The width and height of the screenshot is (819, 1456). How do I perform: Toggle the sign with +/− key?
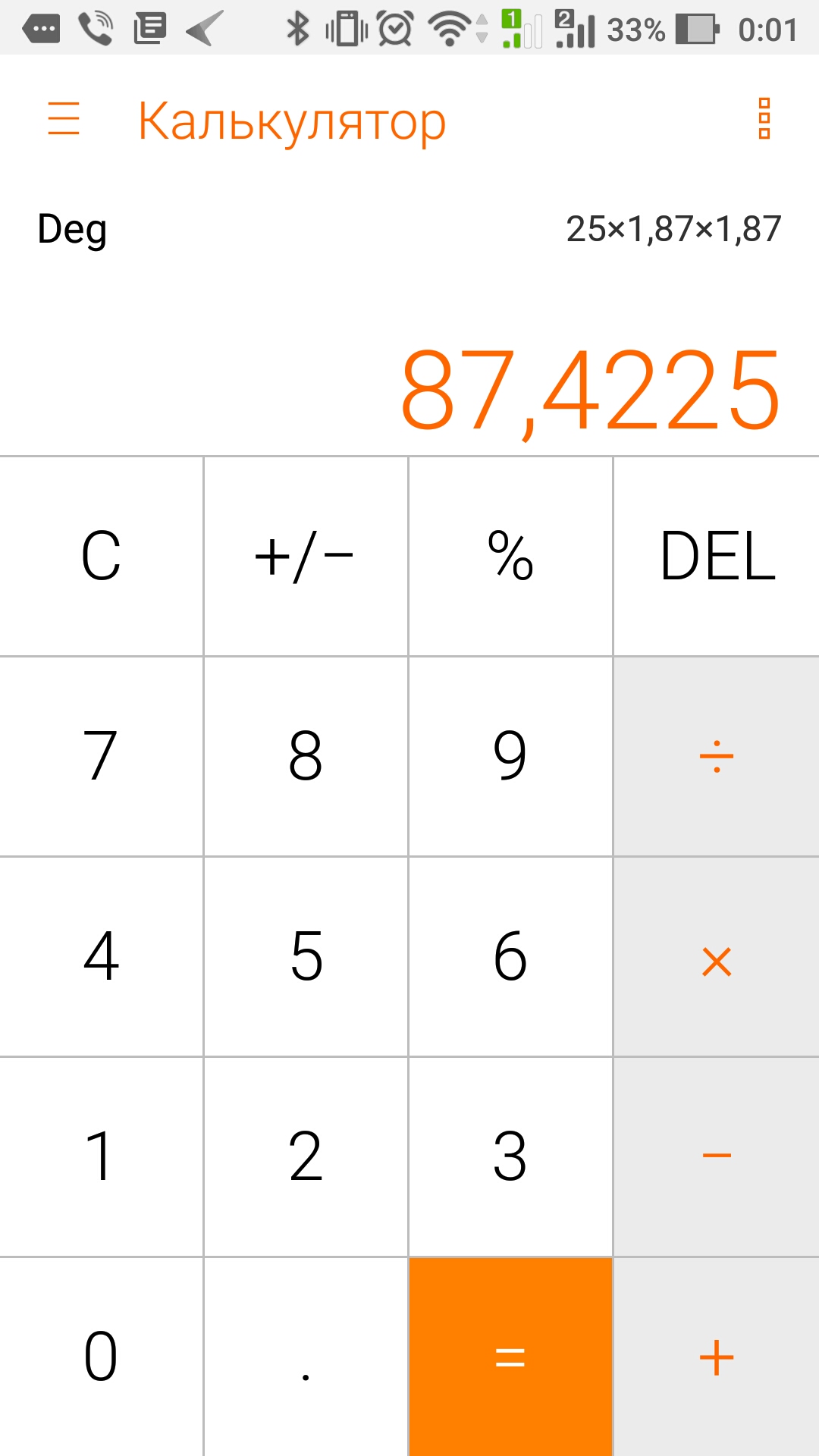(x=306, y=556)
